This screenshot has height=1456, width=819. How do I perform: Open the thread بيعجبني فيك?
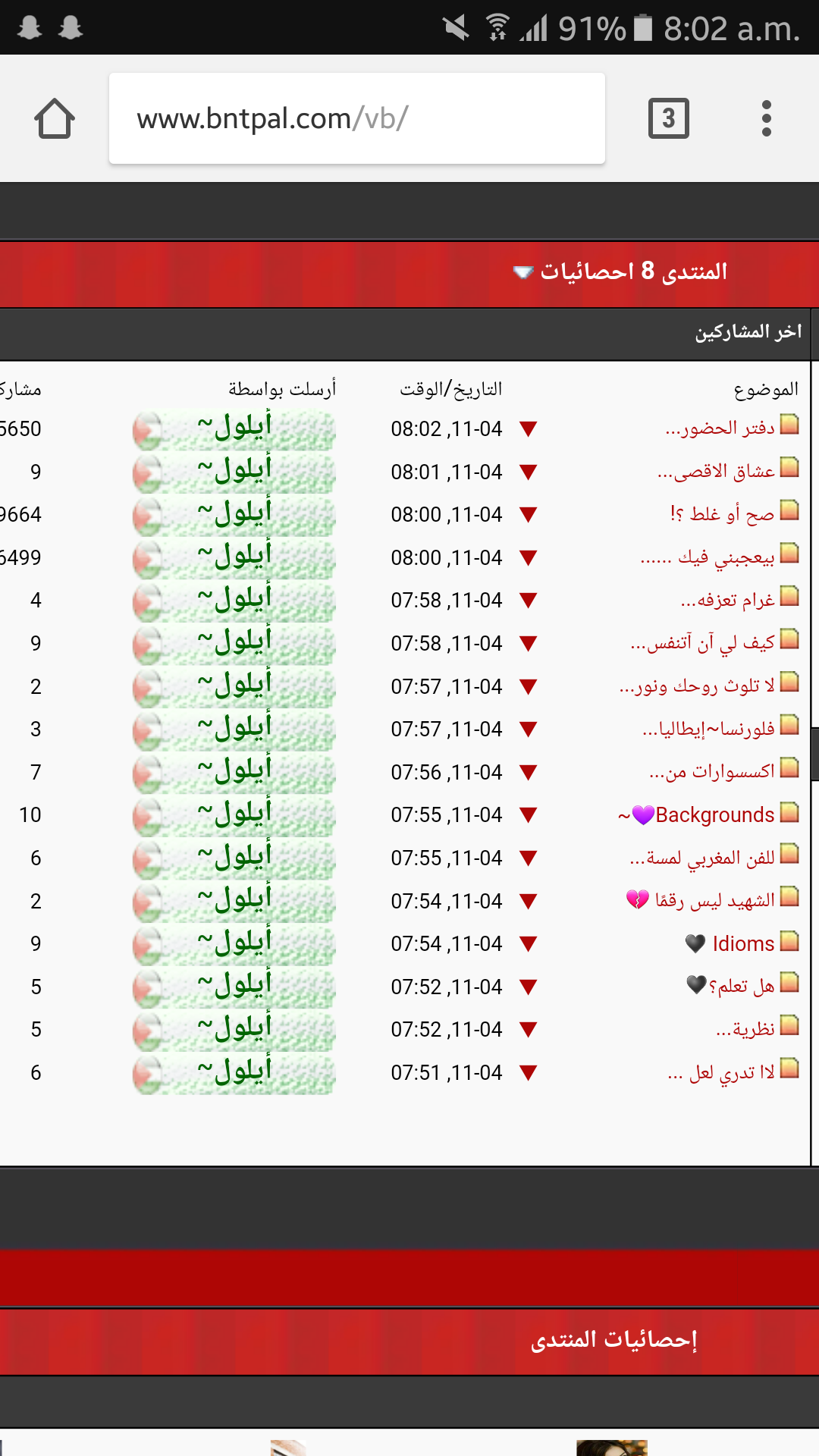[708, 557]
